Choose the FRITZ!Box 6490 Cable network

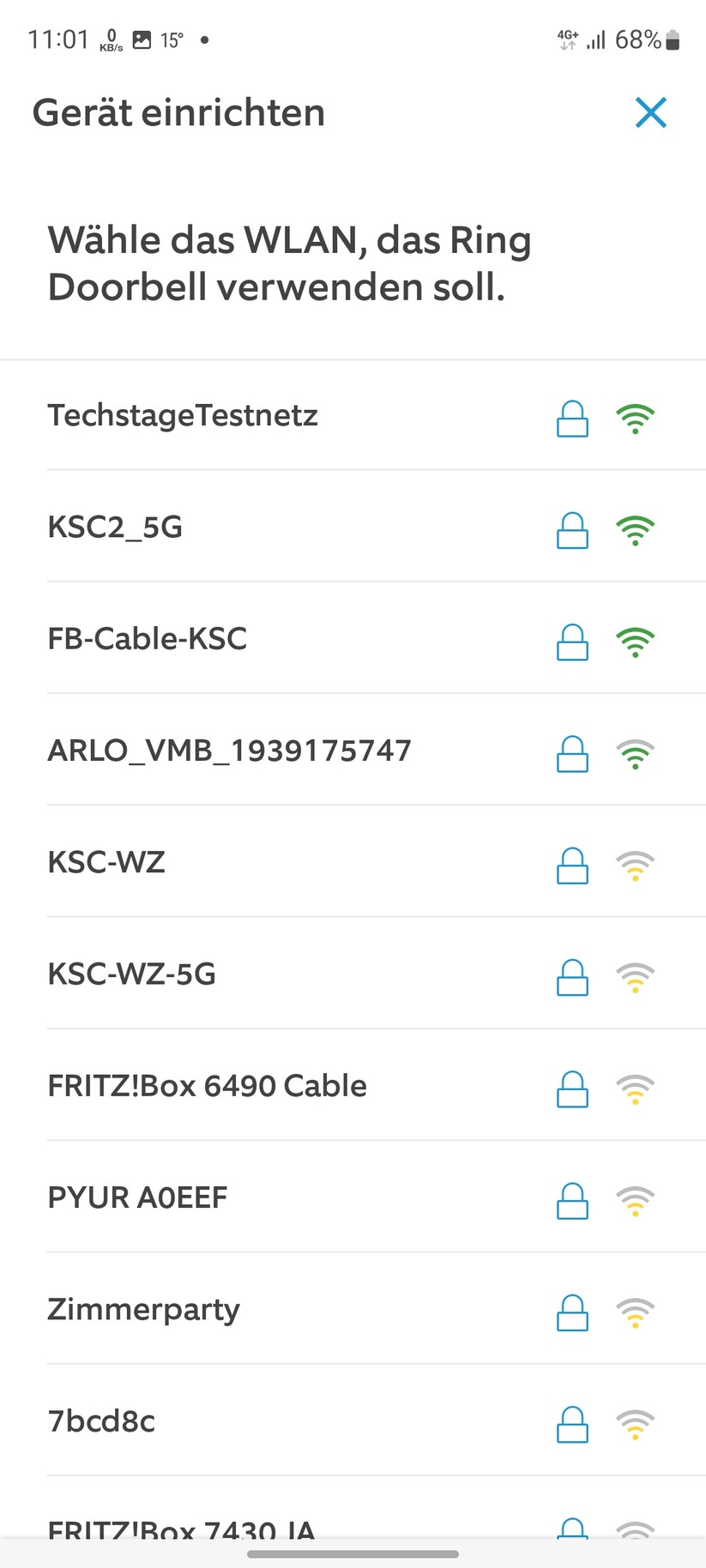[206, 1086]
